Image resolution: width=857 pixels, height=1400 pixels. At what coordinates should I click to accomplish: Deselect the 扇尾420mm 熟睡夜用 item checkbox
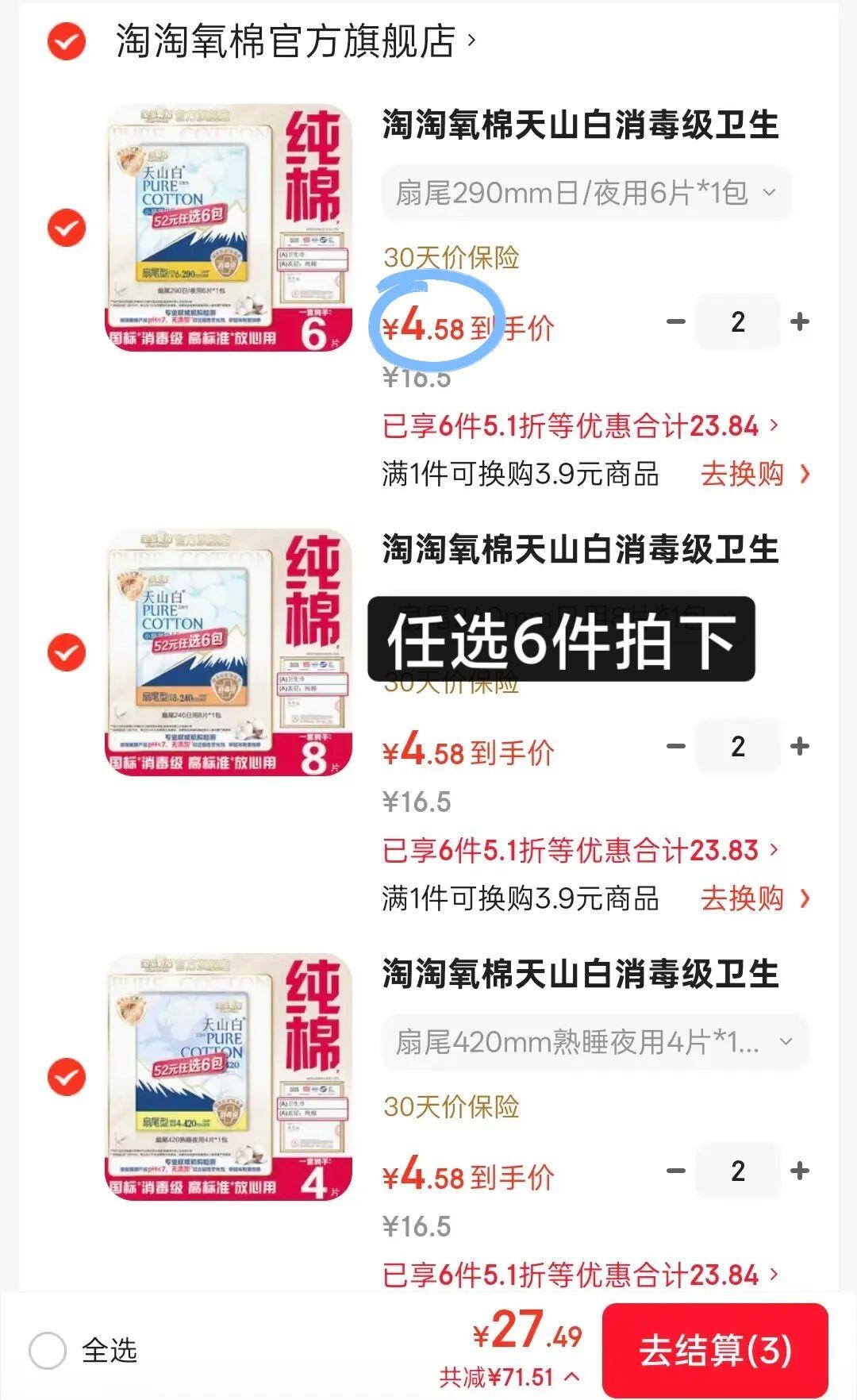pos(67,1077)
